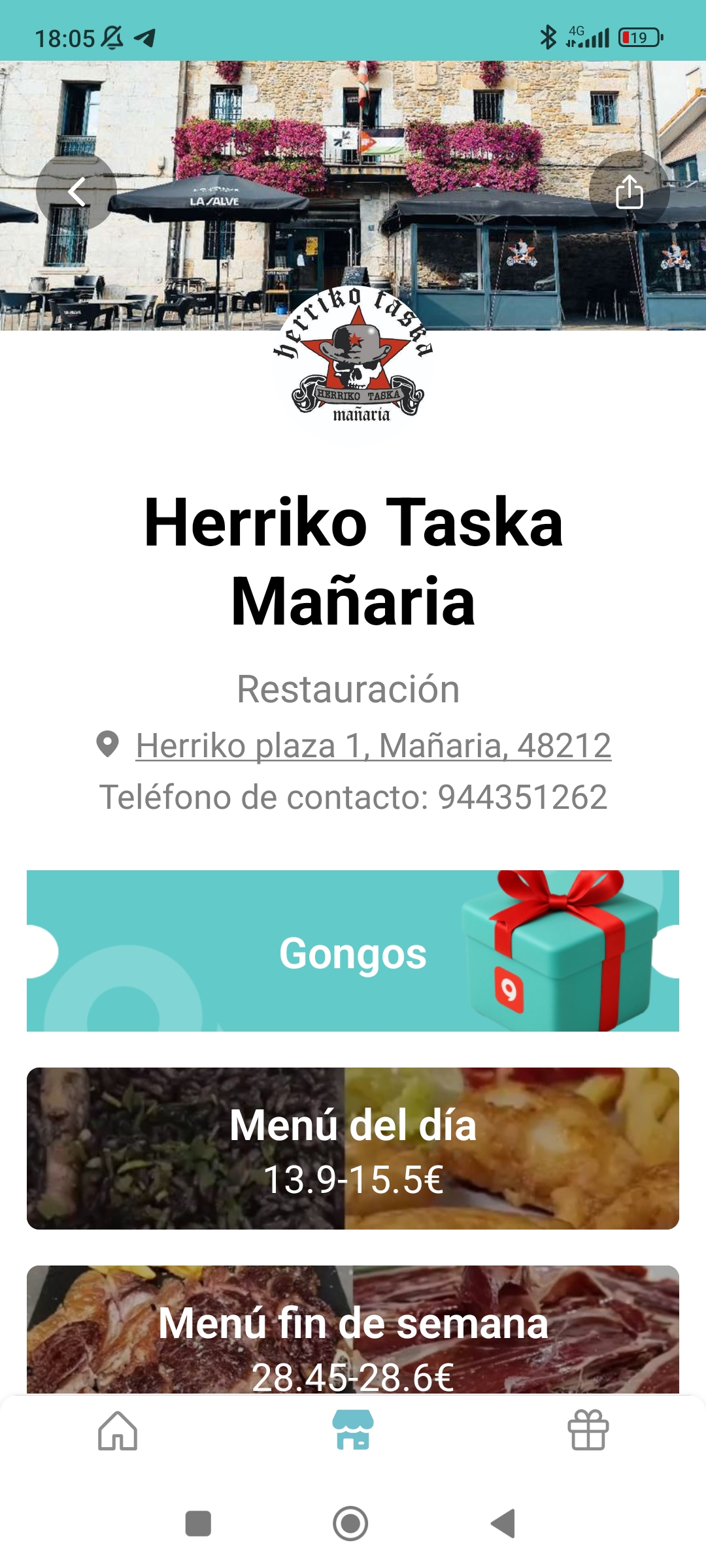Open the address Herriko plaza 1 link
This screenshot has height=1568, width=706.
click(x=373, y=745)
